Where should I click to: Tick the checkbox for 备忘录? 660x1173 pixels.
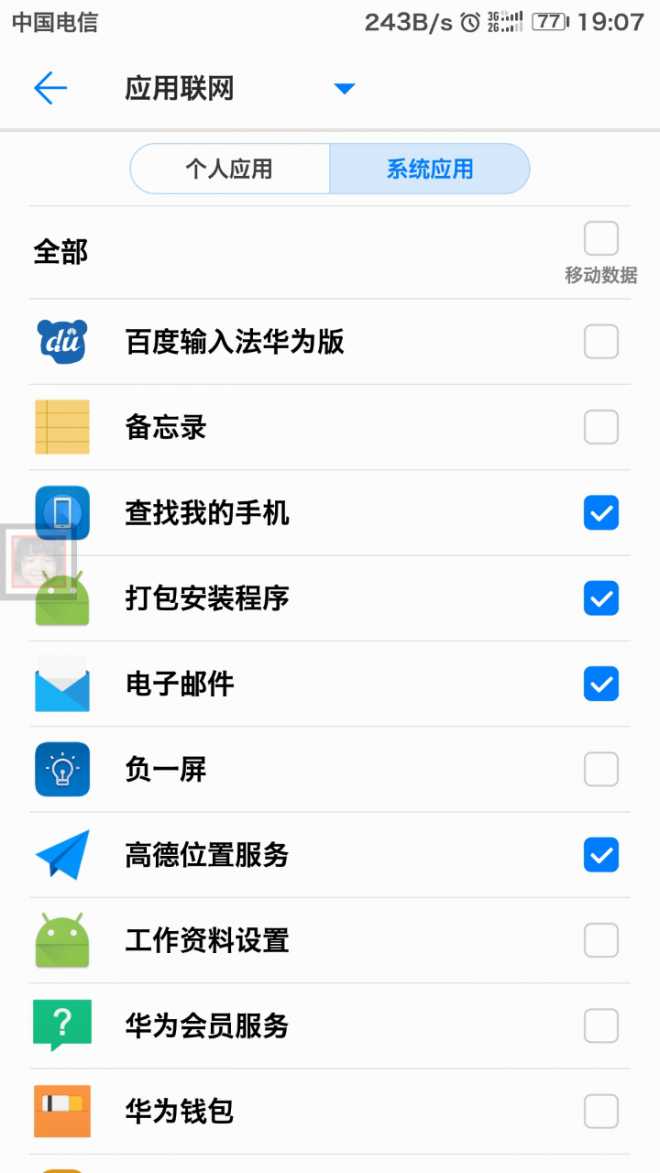[x=601, y=427]
